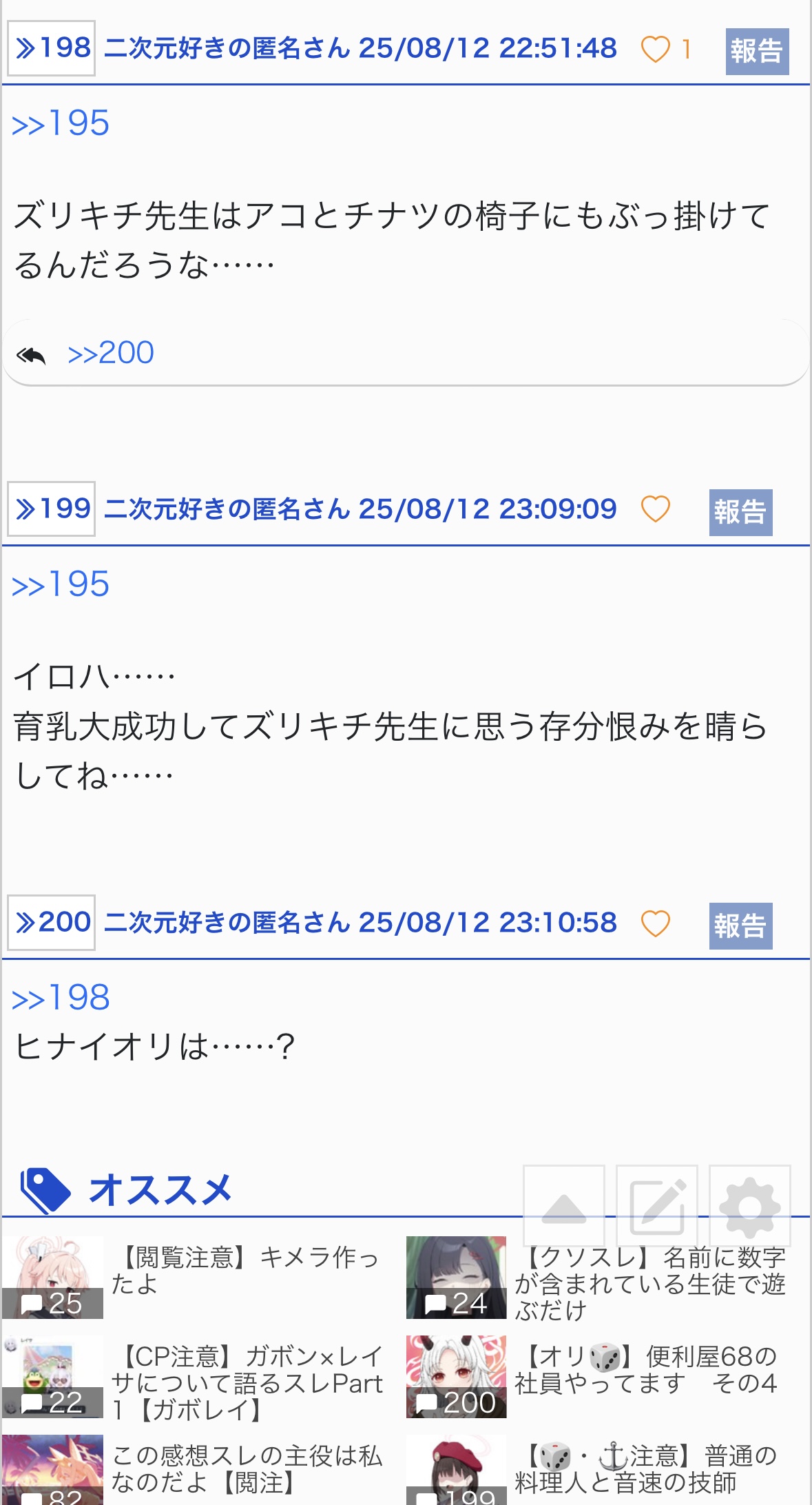Viewport: 812px width, 1505px height.
Task: Report post 198 via 報告 button
Action: 757,52
